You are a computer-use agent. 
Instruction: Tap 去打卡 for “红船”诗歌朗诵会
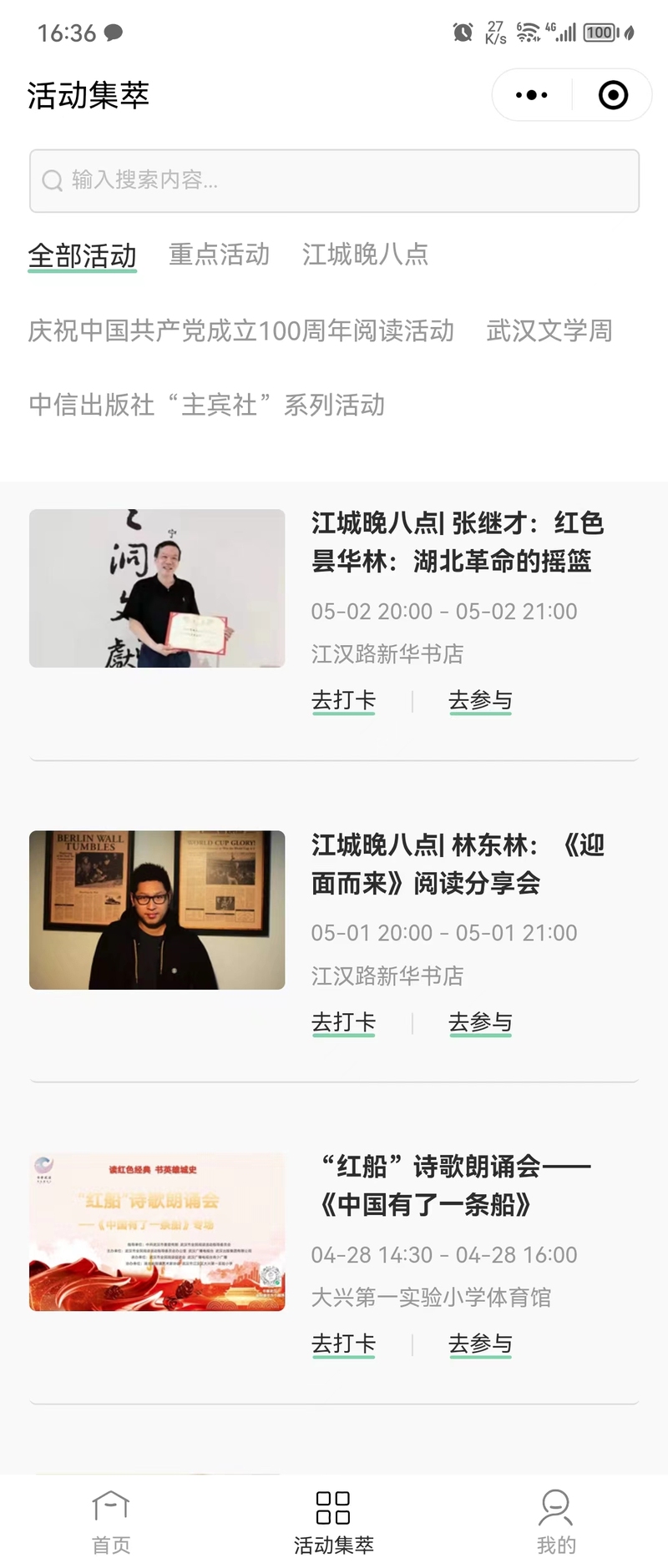point(343,1344)
